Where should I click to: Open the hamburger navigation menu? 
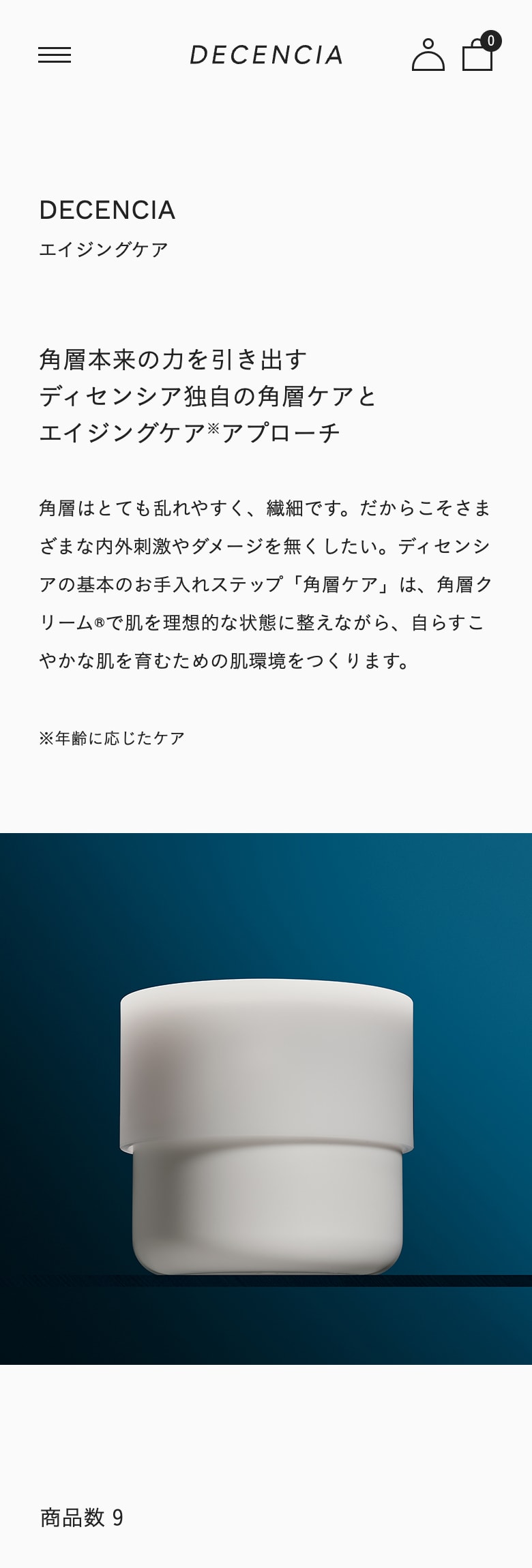(55, 55)
